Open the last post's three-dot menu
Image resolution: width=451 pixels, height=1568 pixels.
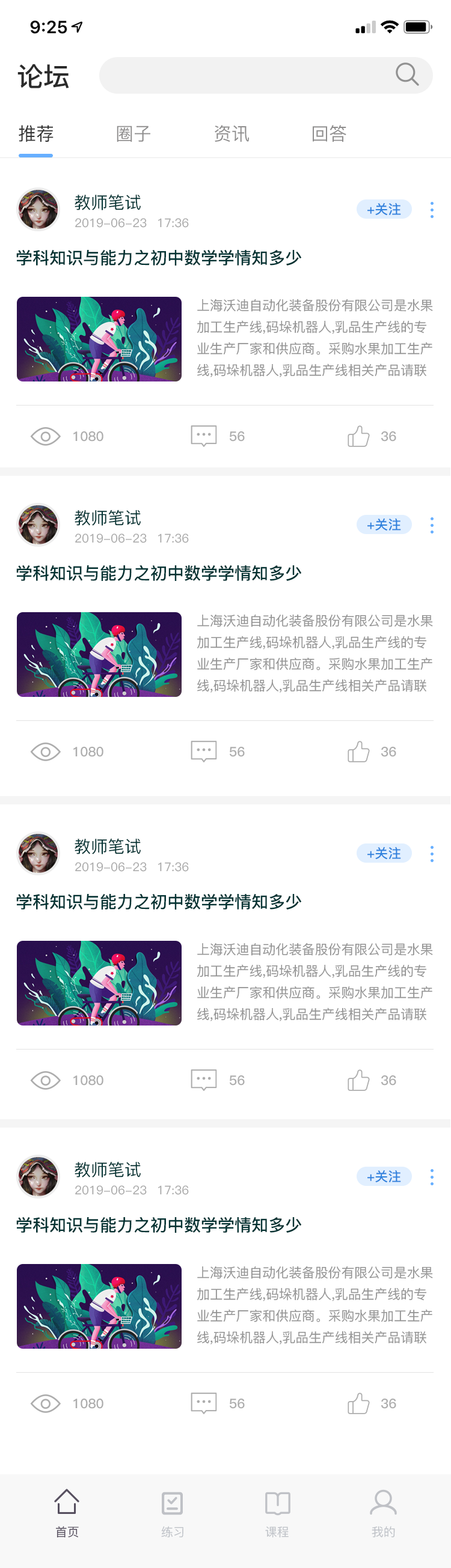coord(432,1178)
